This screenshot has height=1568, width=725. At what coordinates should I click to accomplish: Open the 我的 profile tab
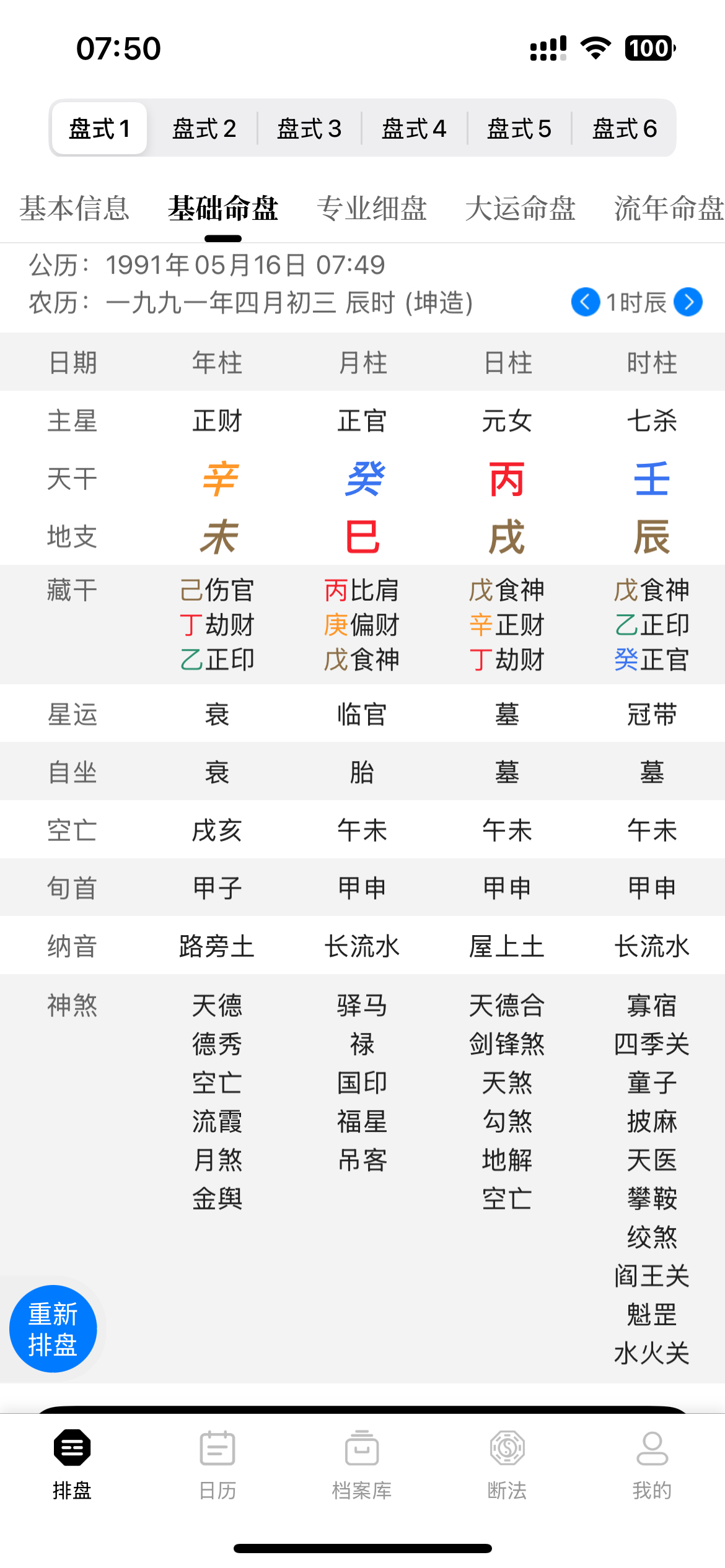[652, 1465]
